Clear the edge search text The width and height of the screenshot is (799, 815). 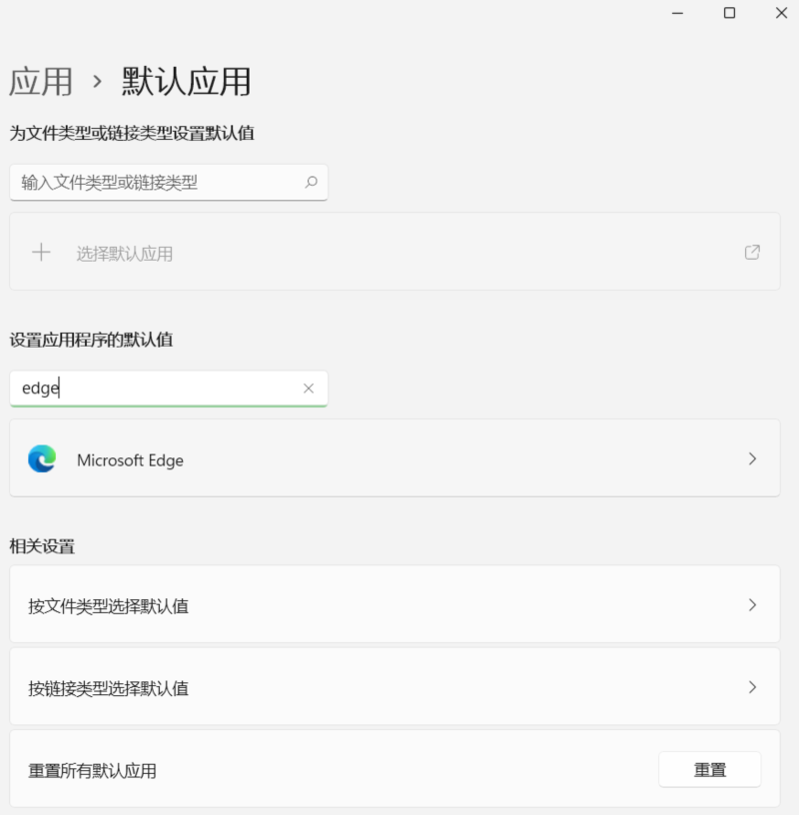(x=308, y=389)
